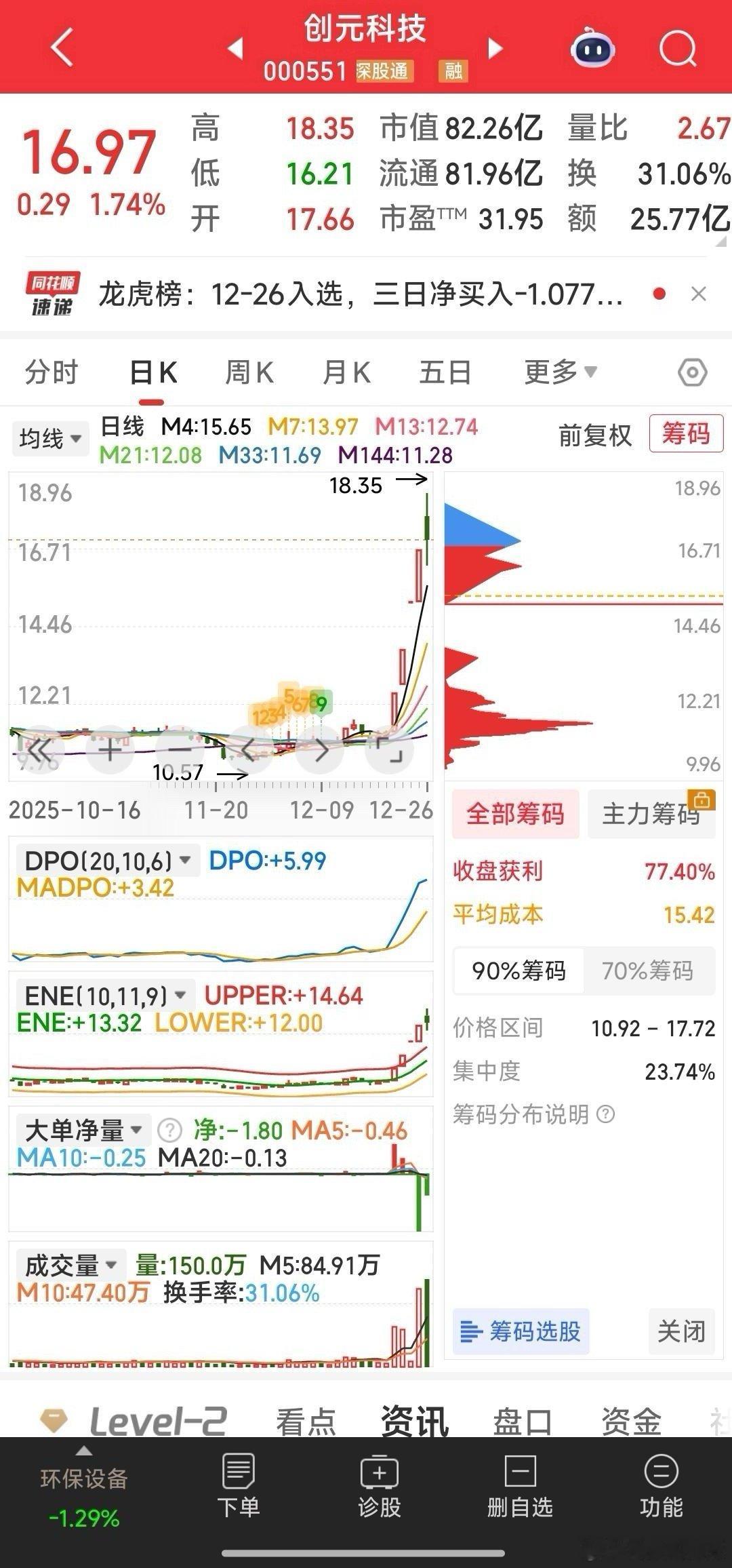Open the 均线 indicator dropdown

50,438
